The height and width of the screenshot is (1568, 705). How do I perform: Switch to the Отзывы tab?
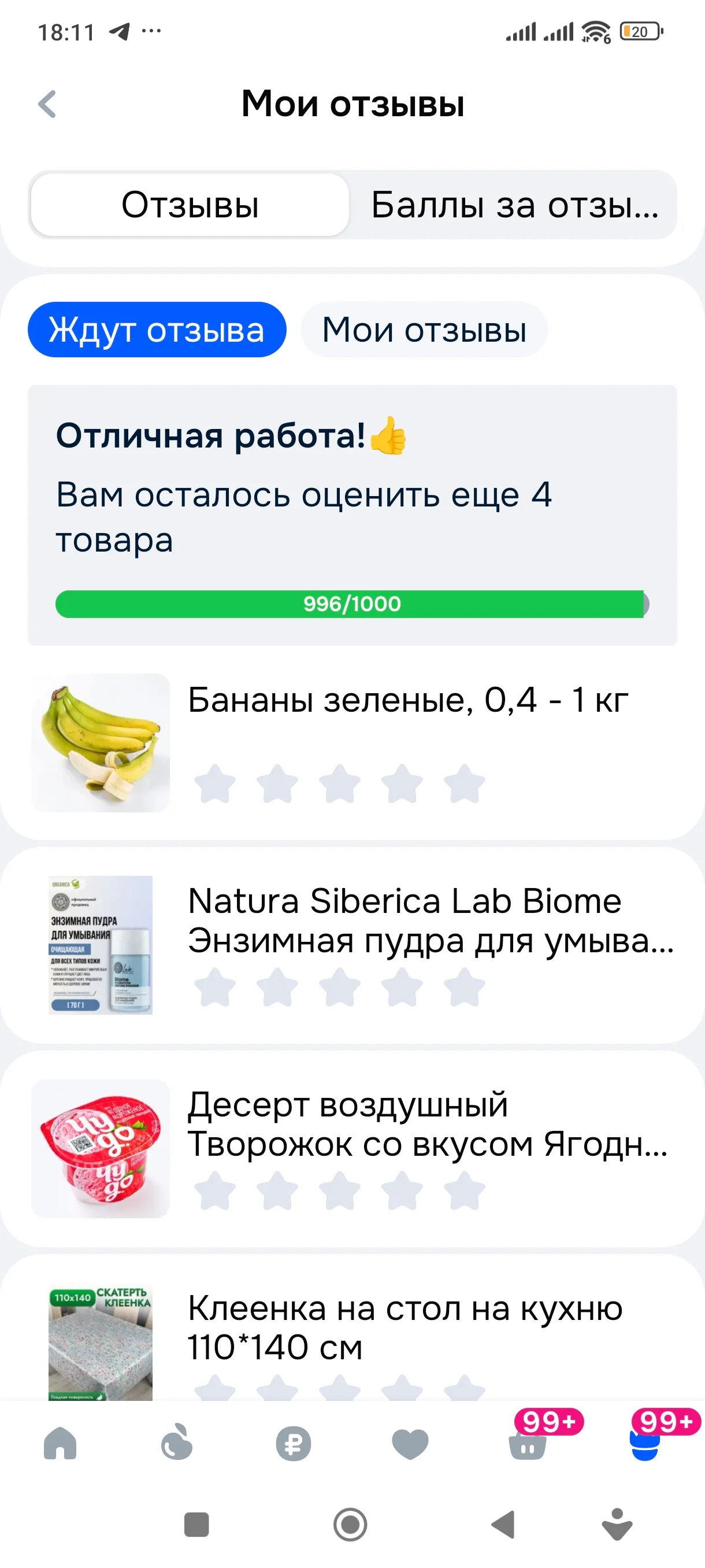[x=190, y=205]
